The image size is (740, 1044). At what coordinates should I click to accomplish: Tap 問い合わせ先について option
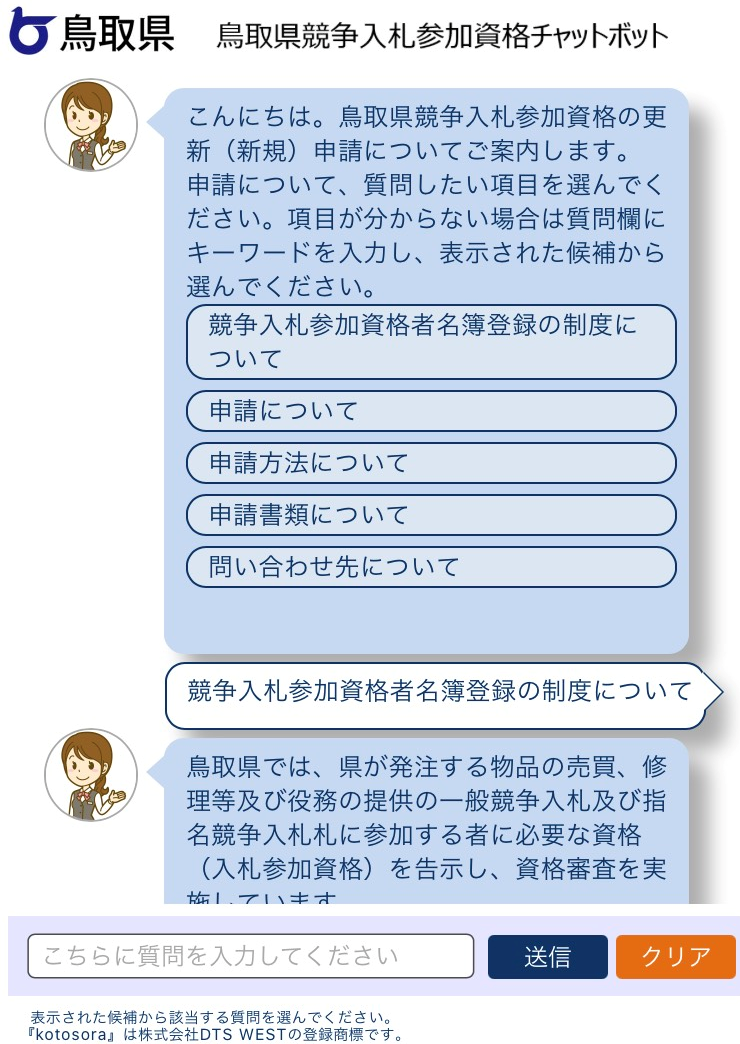coord(431,567)
